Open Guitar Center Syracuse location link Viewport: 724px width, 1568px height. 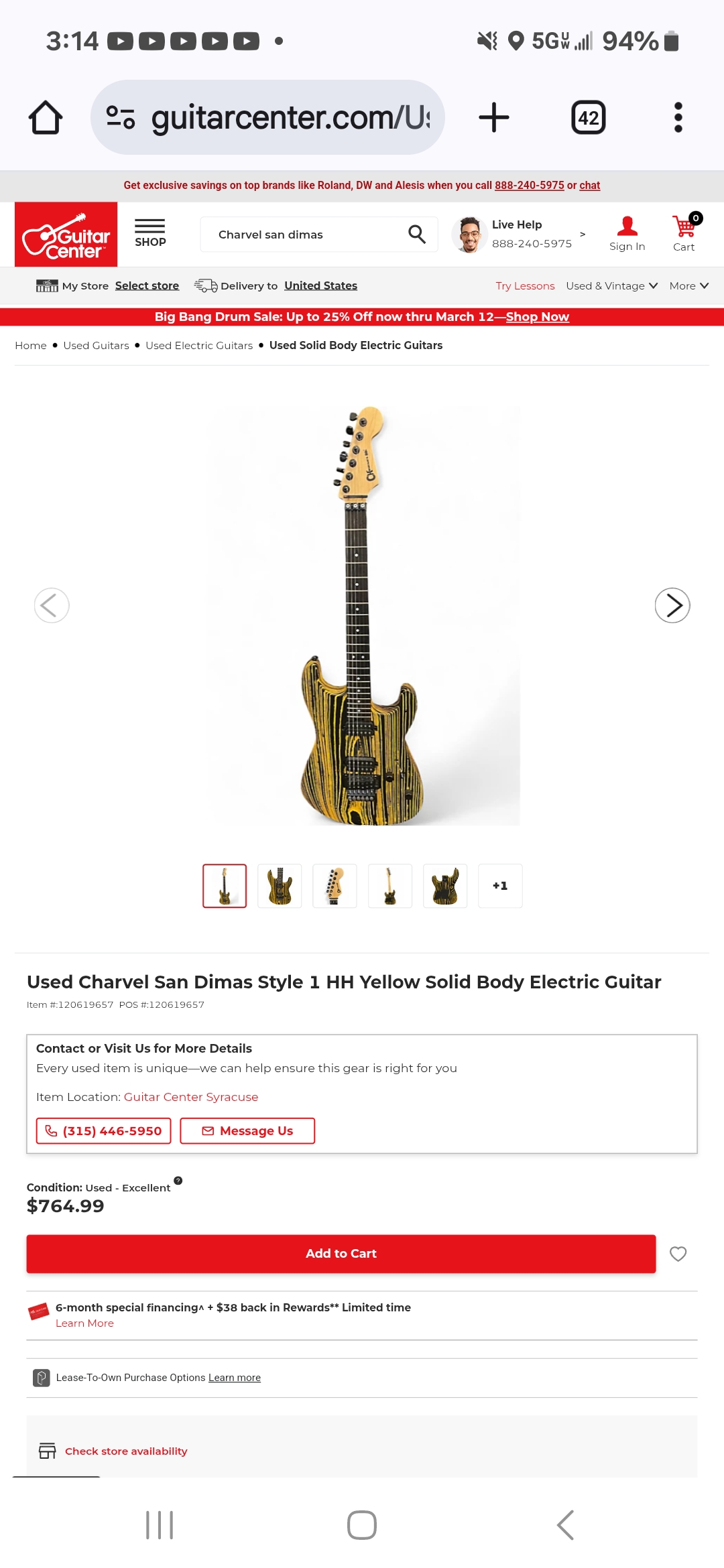coord(191,1097)
